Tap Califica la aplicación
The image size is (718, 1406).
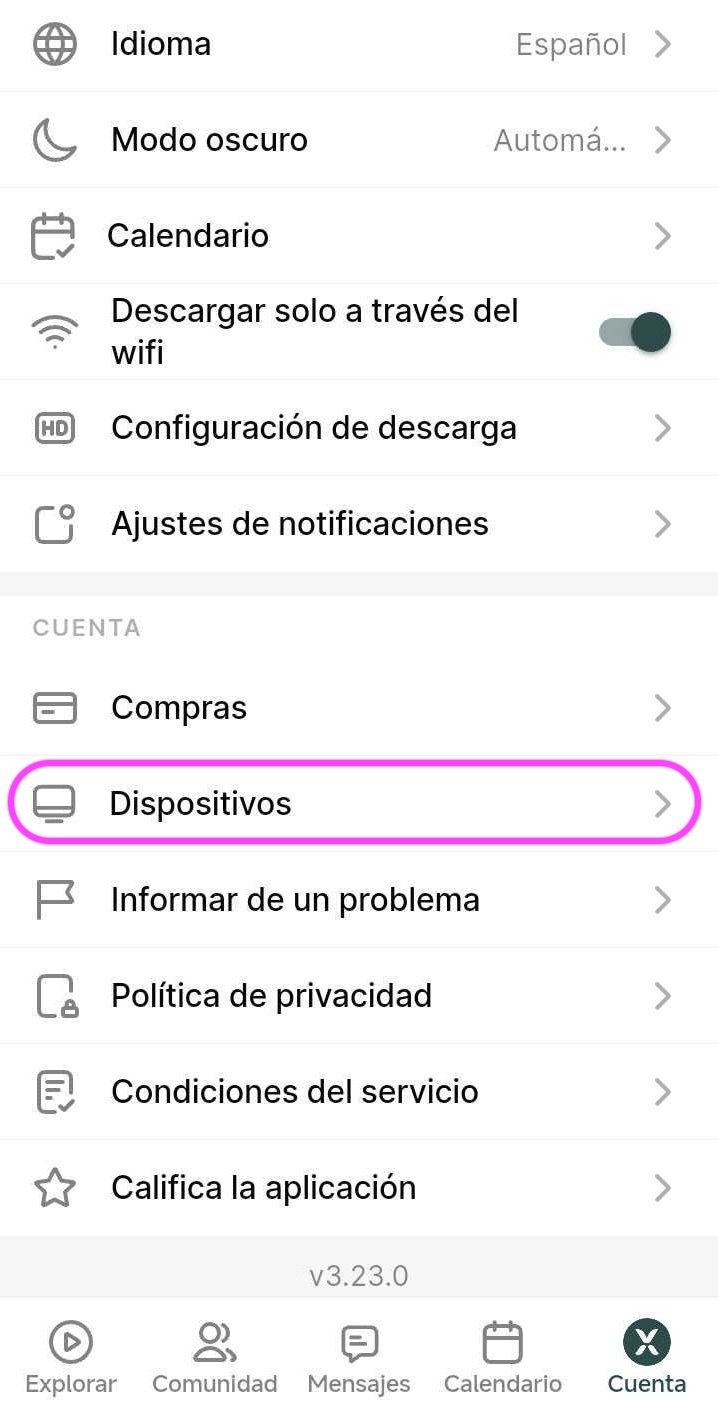358,1187
